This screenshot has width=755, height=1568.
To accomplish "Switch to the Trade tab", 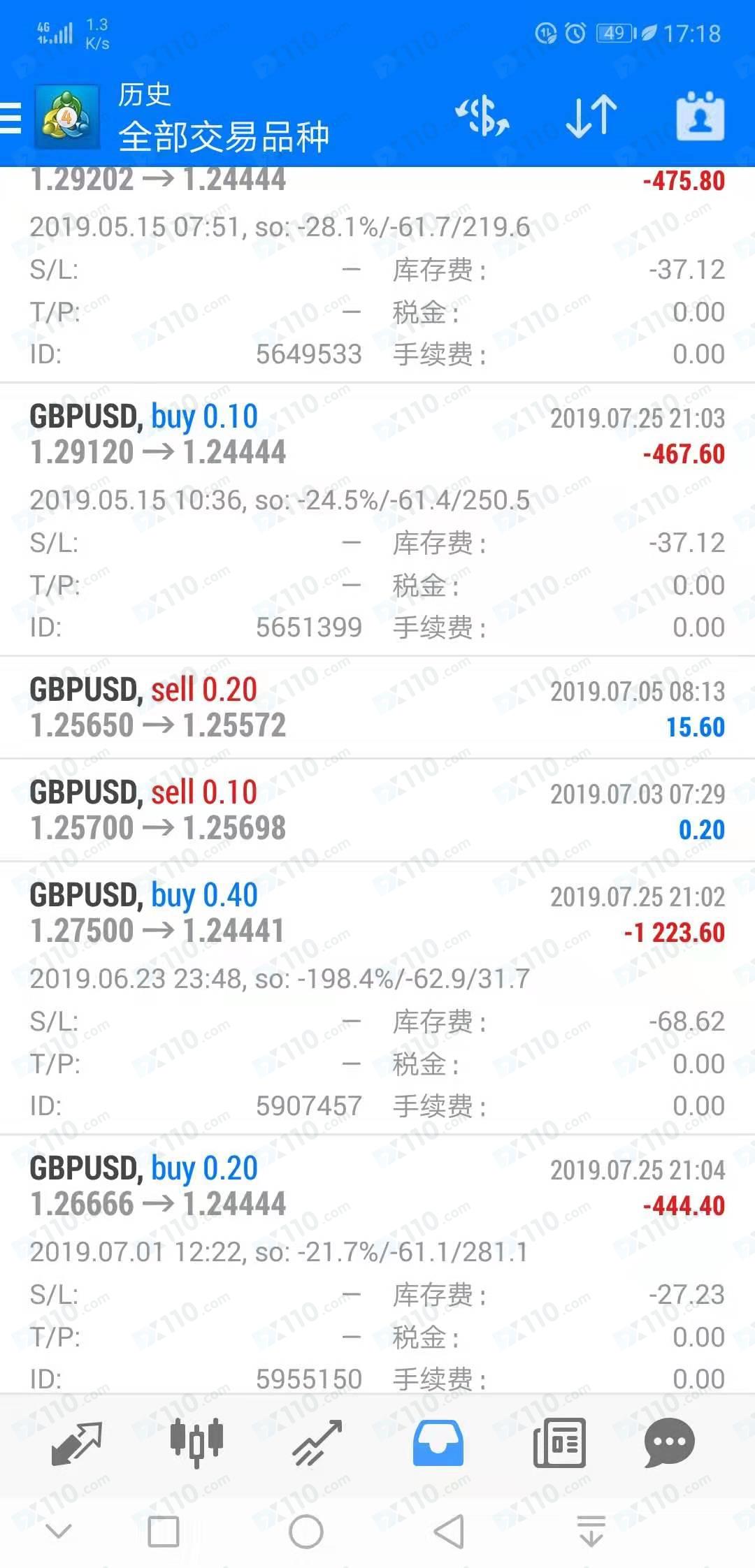I will tap(317, 1442).
